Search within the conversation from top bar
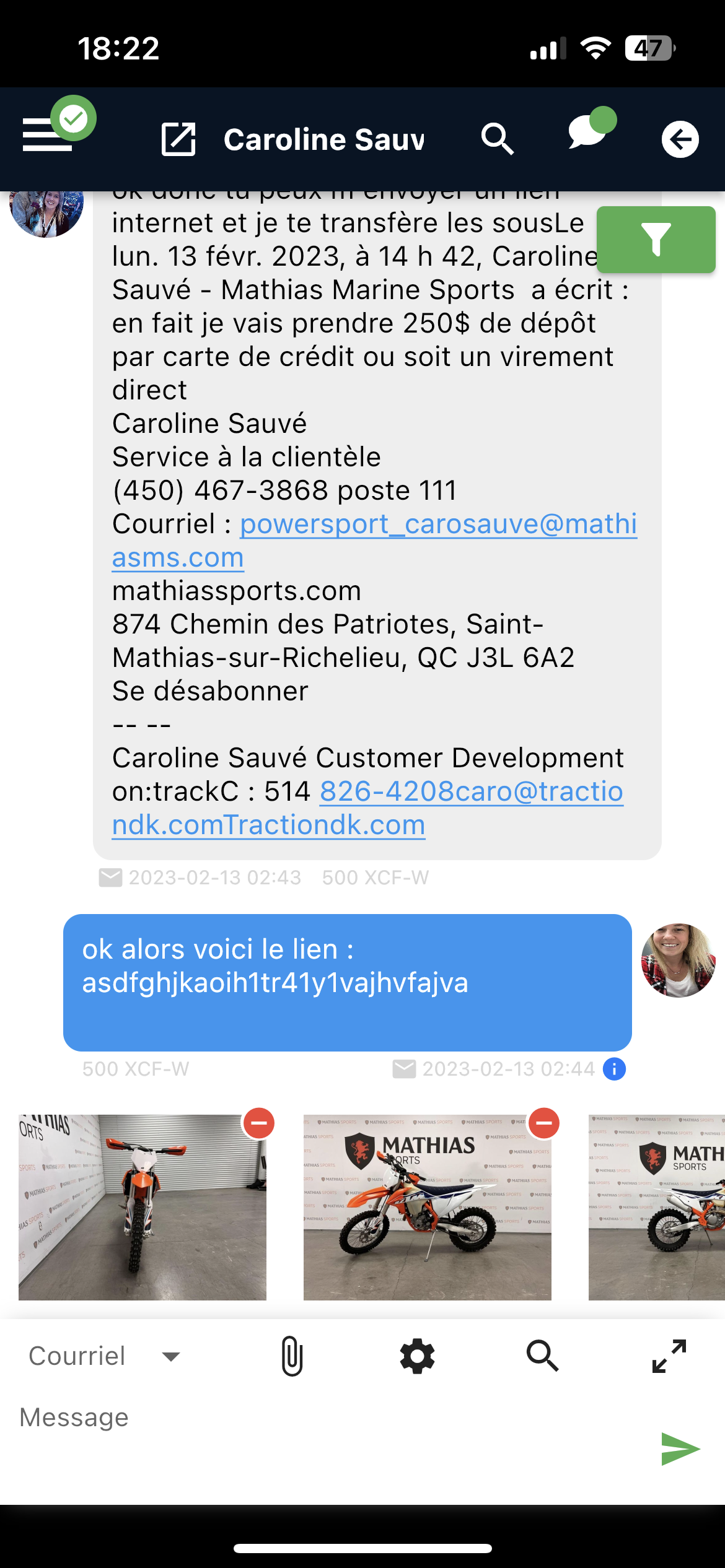725x1568 pixels. [498, 139]
